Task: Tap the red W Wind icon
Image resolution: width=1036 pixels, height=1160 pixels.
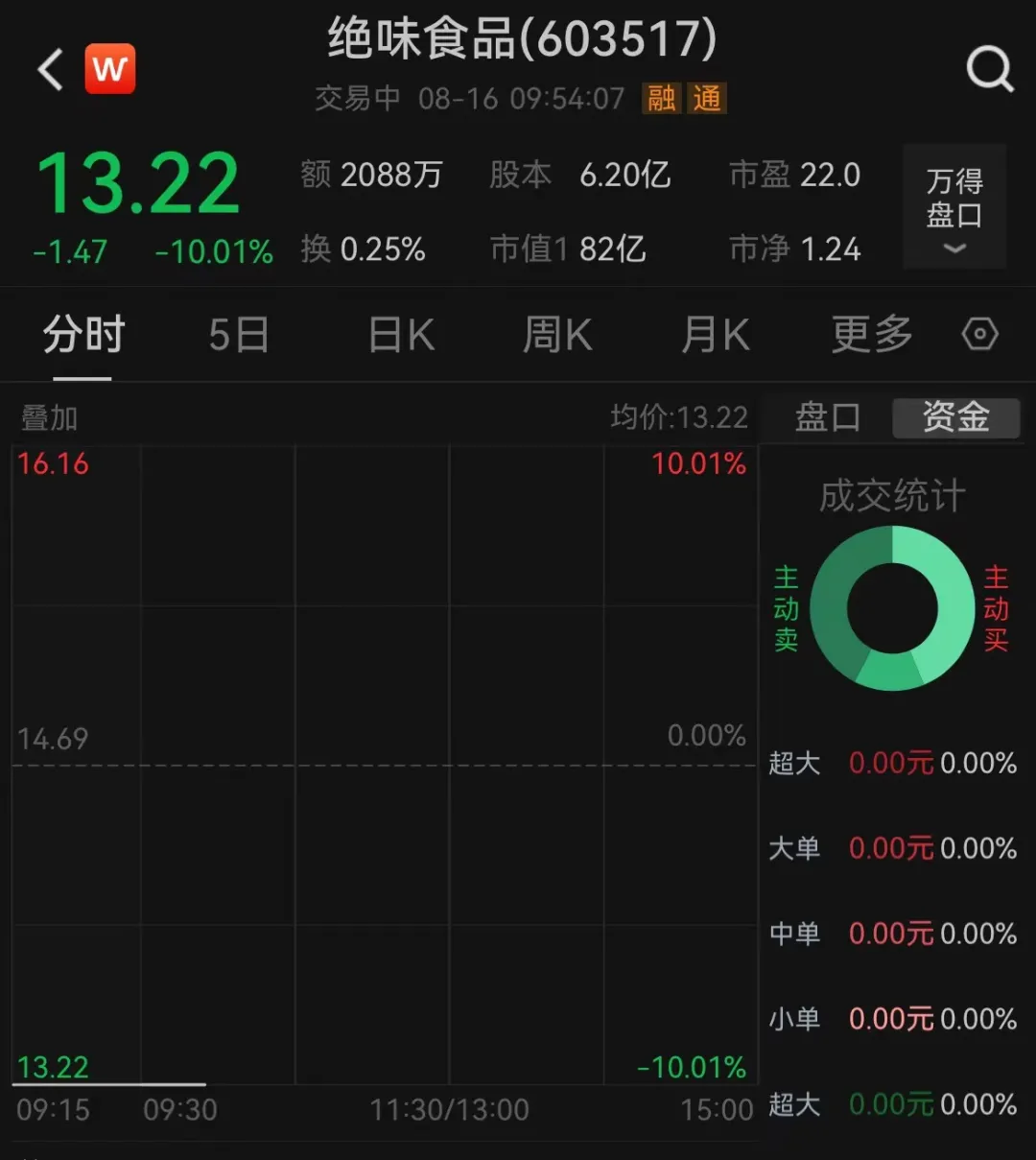Action: [110, 69]
